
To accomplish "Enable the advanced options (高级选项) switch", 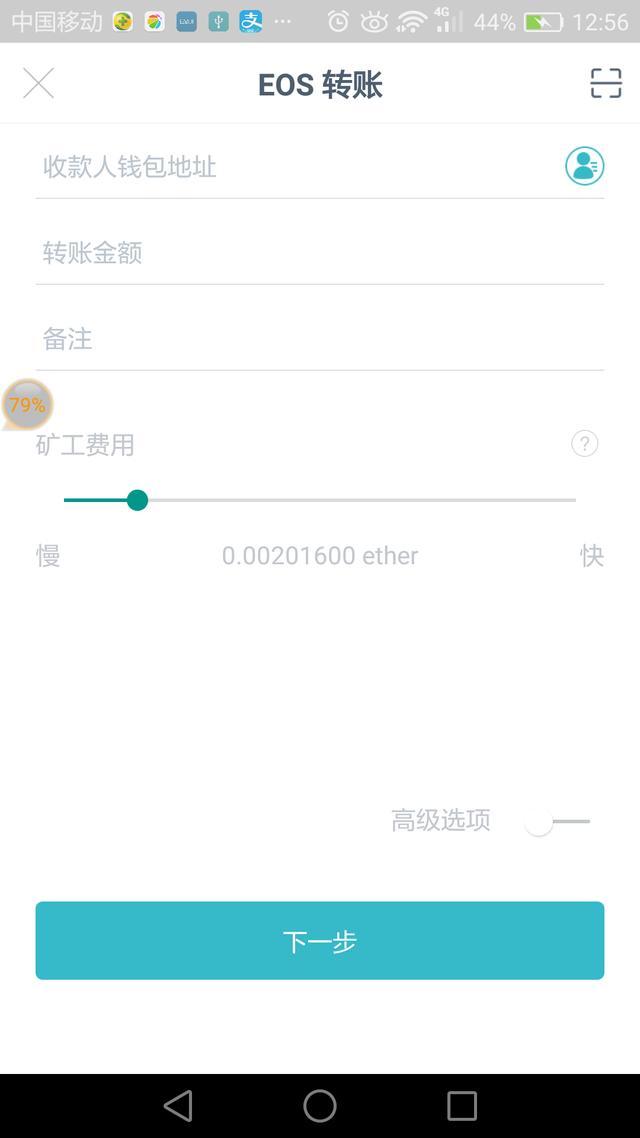I will (x=557, y=822).
